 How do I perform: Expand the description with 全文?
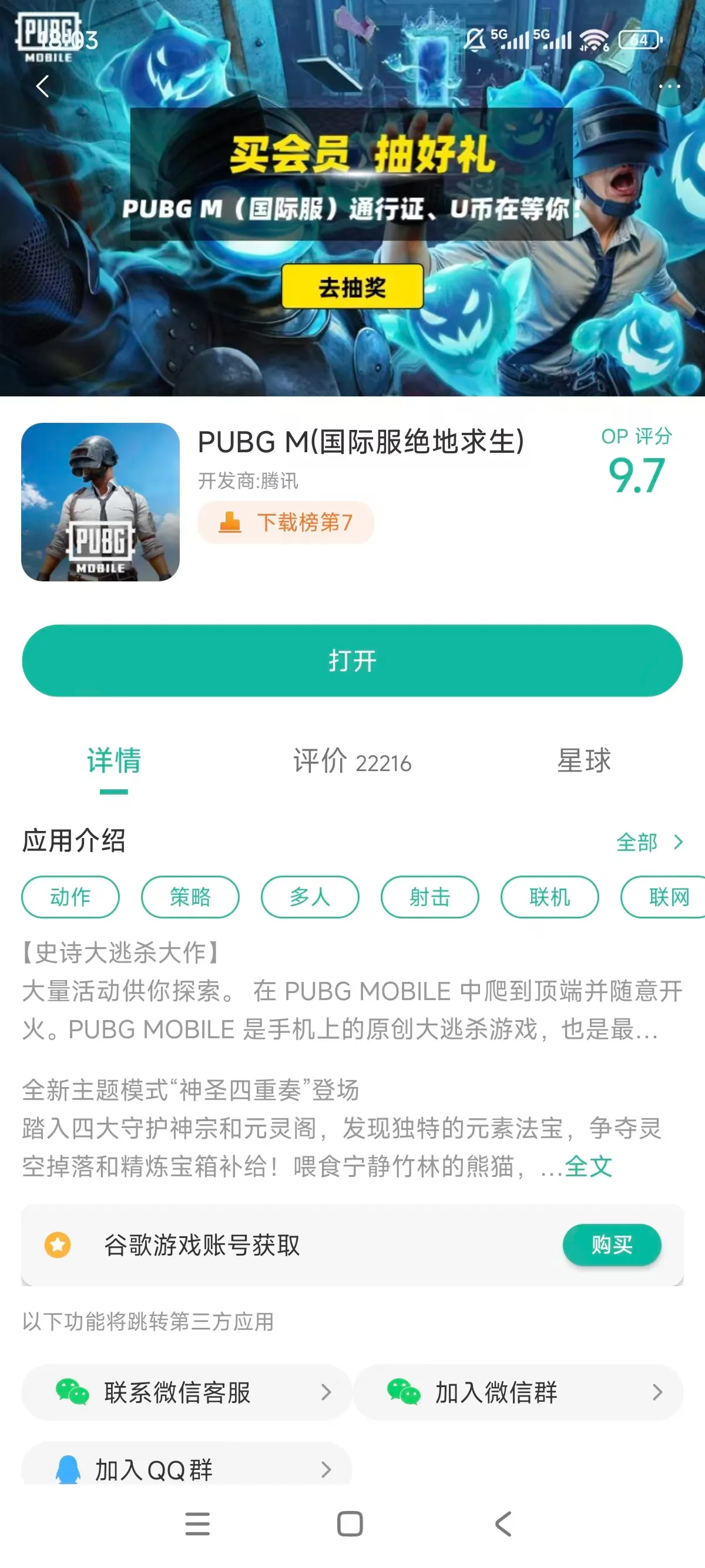pyautogui.click(x=588, y=1167)
